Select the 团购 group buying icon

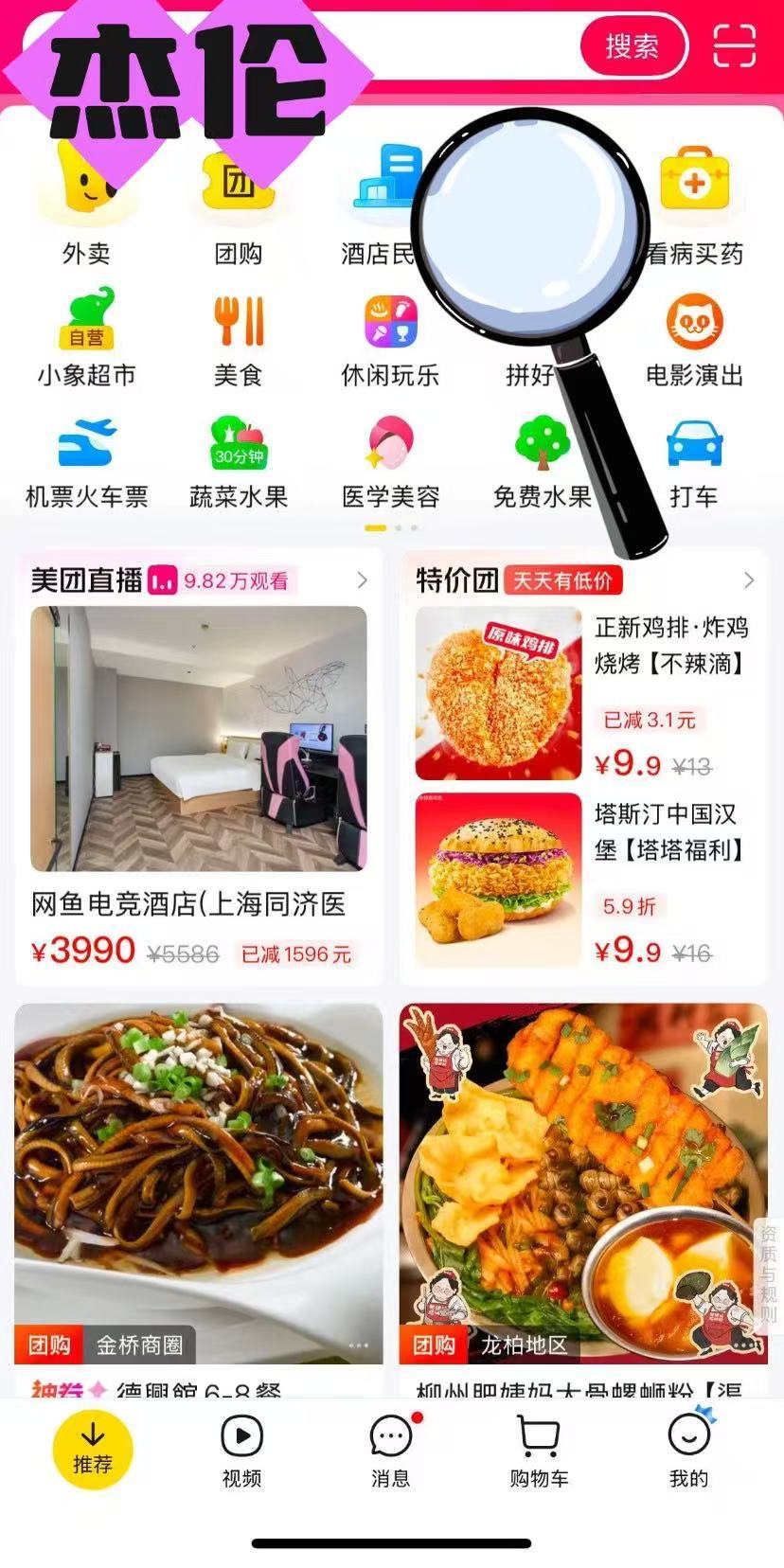(239, 187)
